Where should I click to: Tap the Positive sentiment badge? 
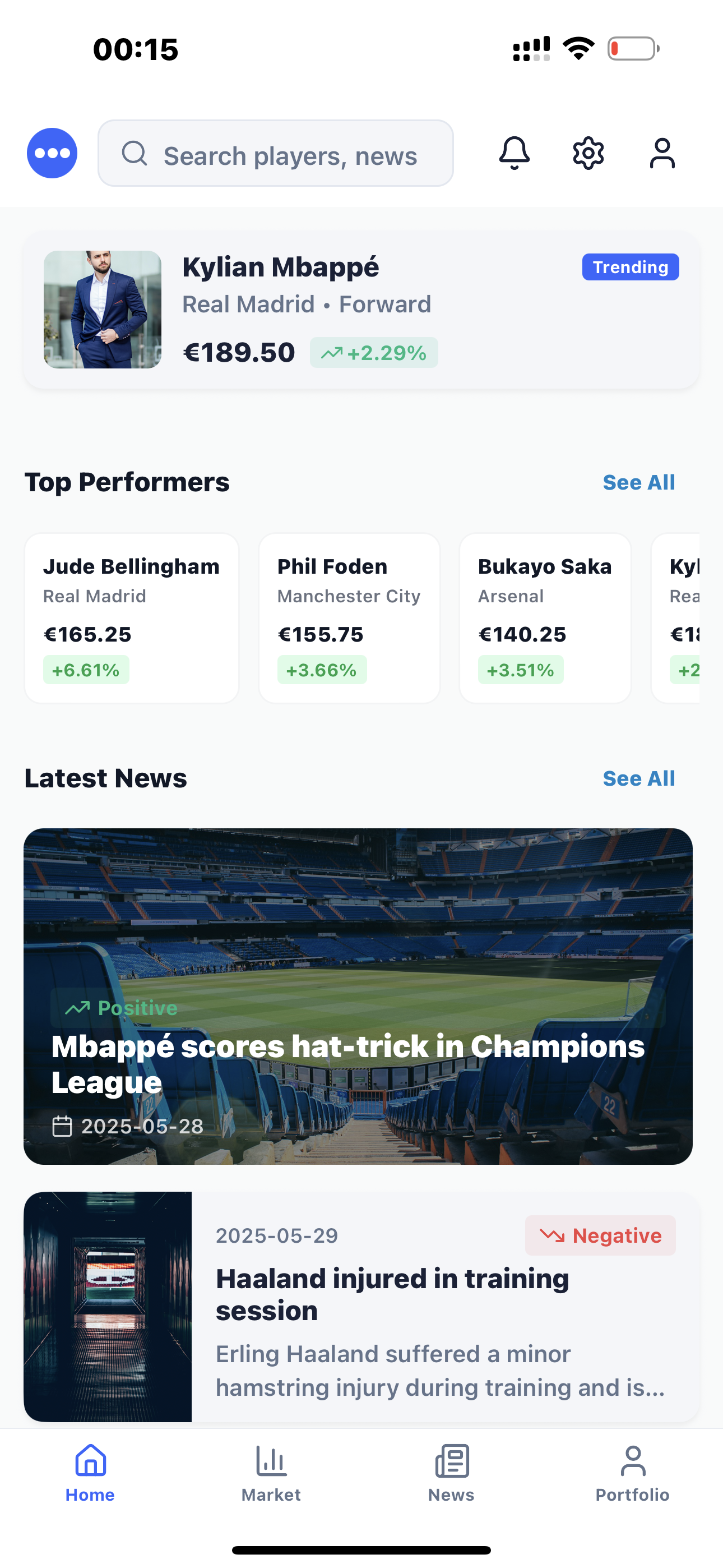pos(120,1008)
